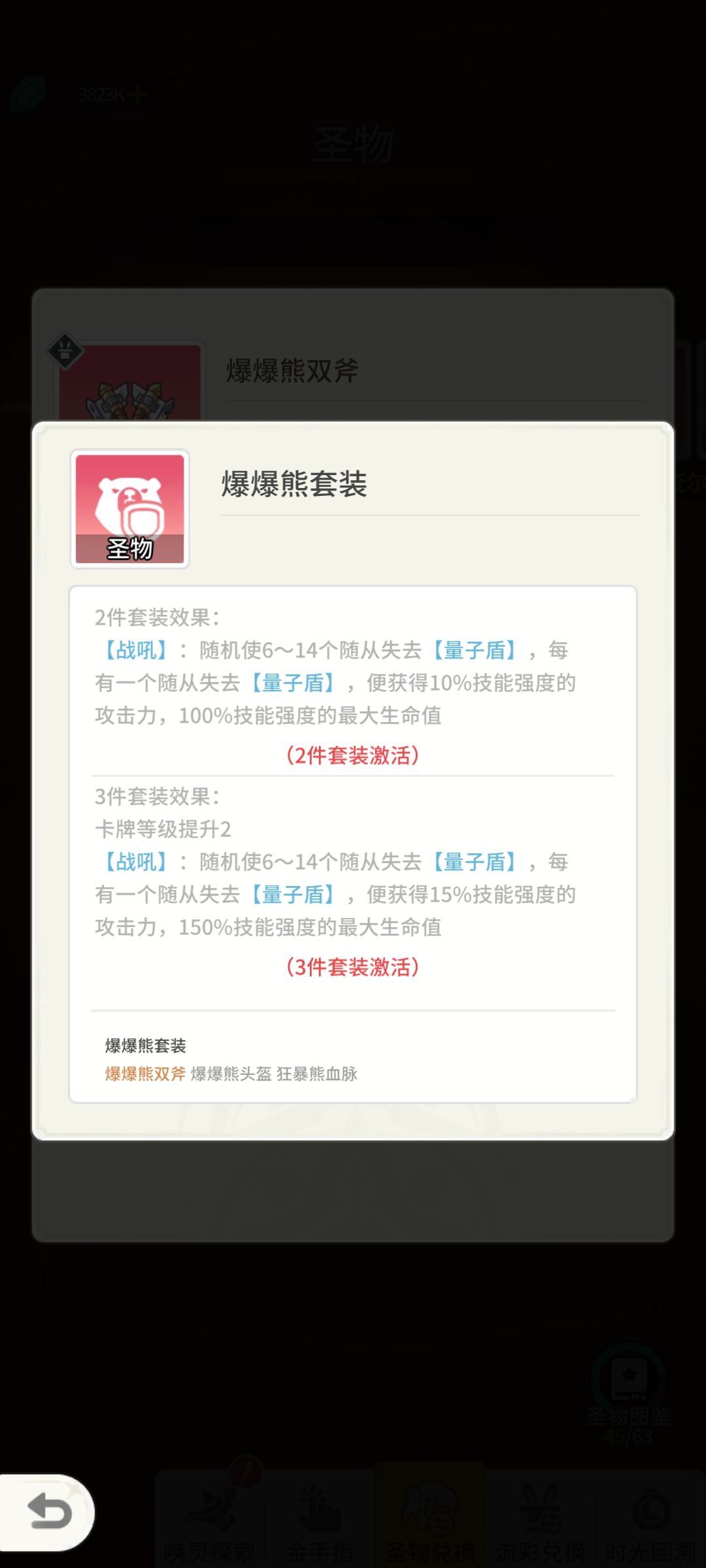Screen dimensions: 706x1568
Task: Tap the blue 【战吼】 keyword
Action: coord(134,649)
